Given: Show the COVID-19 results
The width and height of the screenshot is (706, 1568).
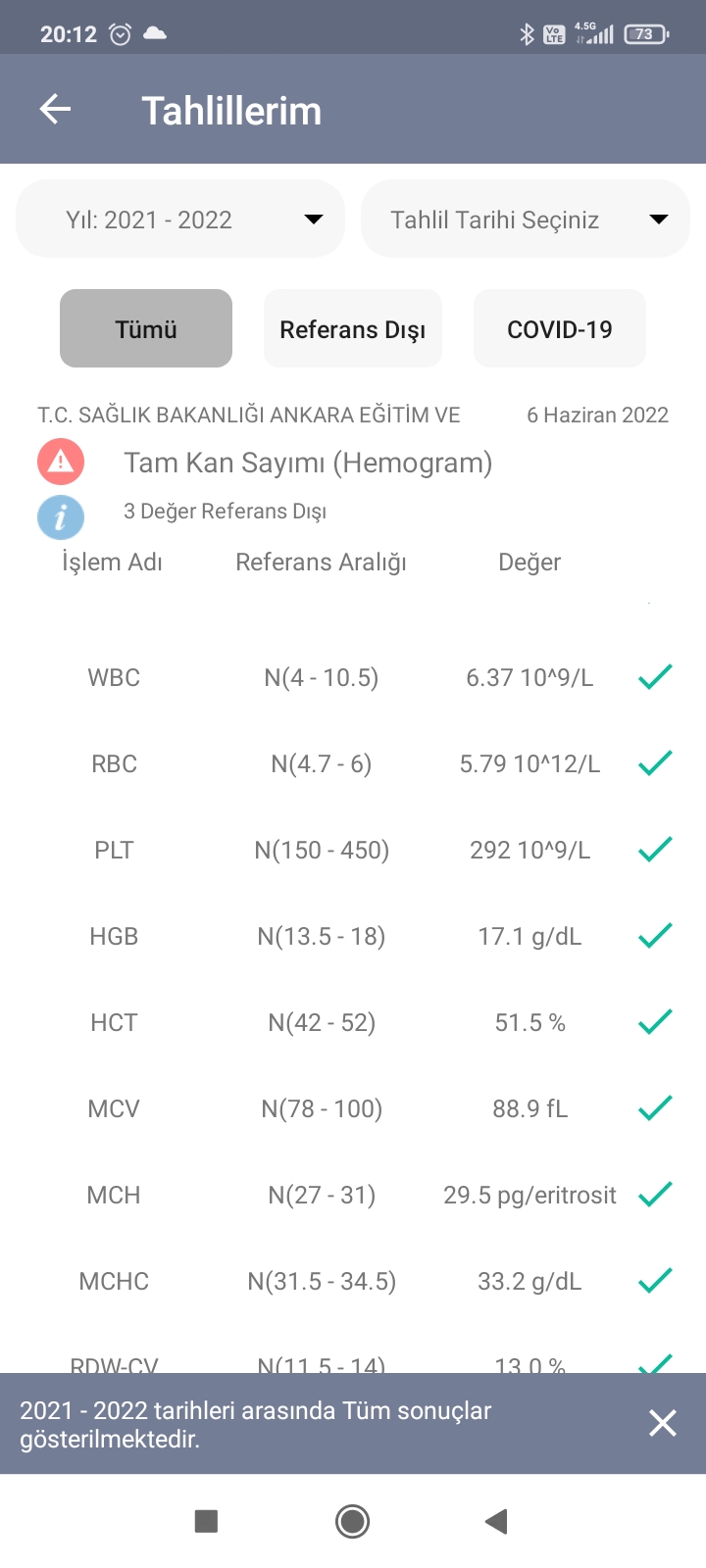Looking at the screenshot, I should (x=560, y=328).
